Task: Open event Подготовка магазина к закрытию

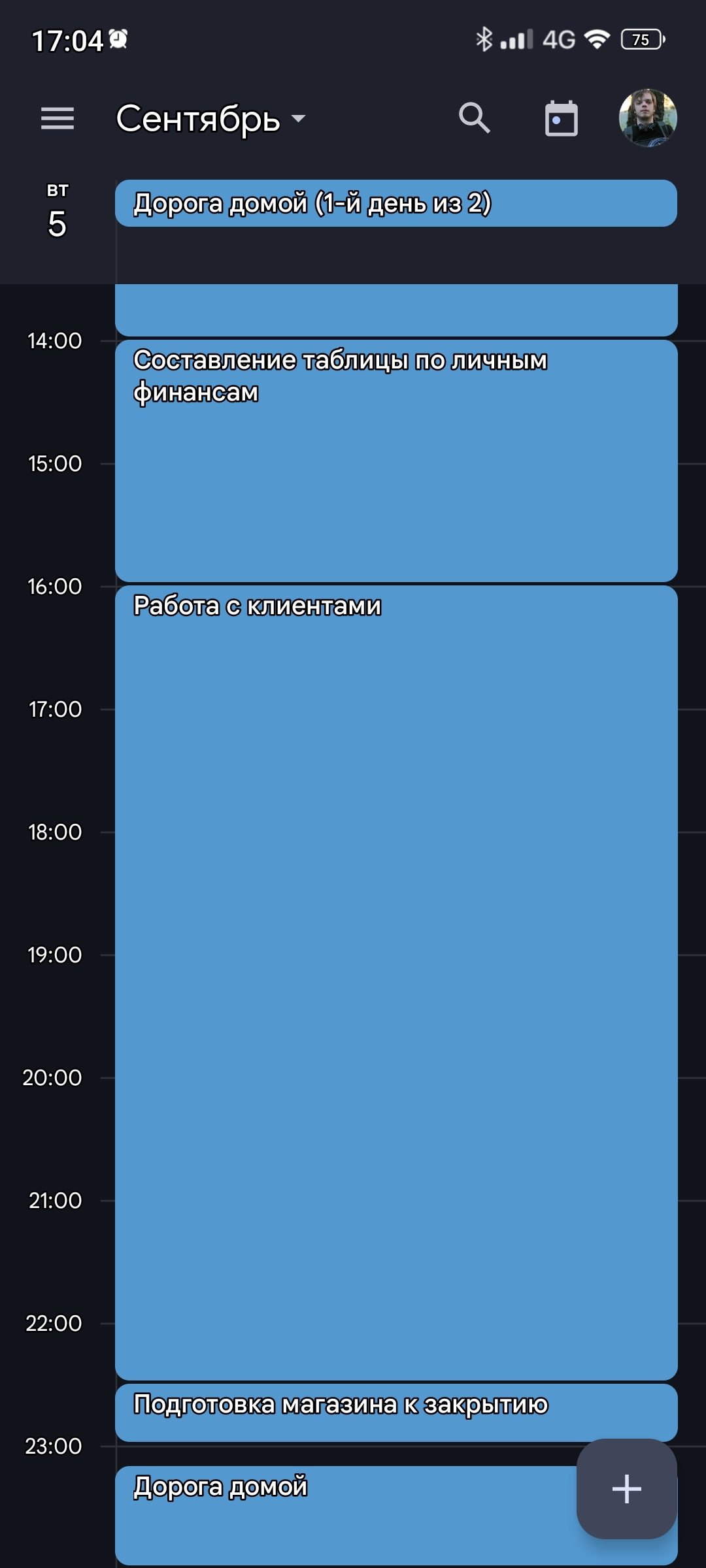Action: click(396, 1413)
